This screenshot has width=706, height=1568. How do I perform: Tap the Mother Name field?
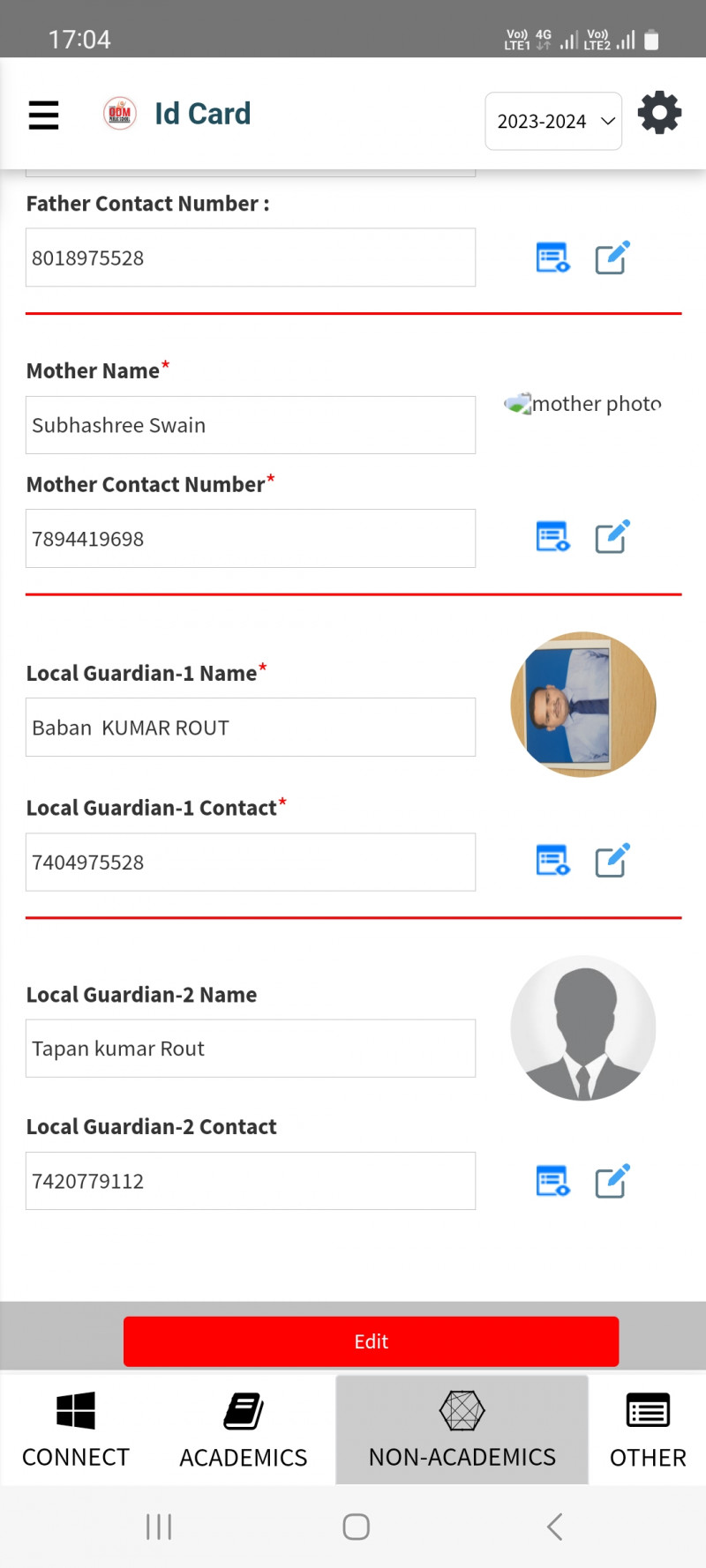pyautogui.click(x=251, y=425)
